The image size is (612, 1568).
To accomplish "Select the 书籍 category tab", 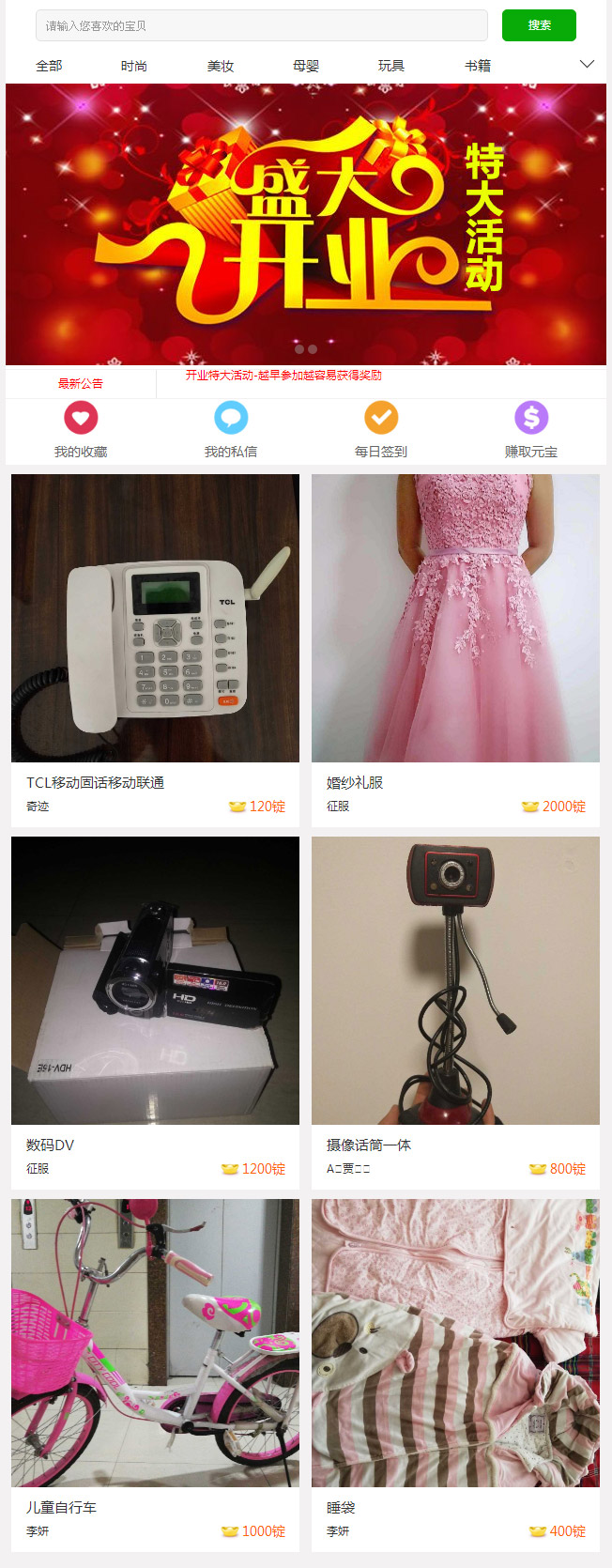I will pos(478,66).
